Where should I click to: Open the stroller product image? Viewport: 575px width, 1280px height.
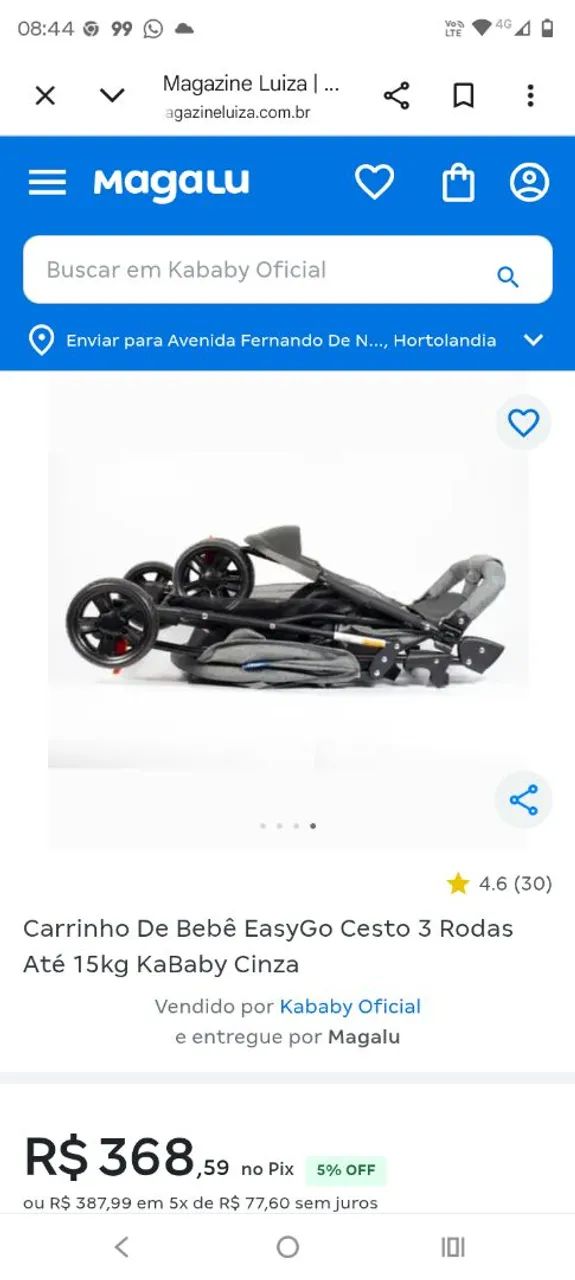tap(288, 610)
